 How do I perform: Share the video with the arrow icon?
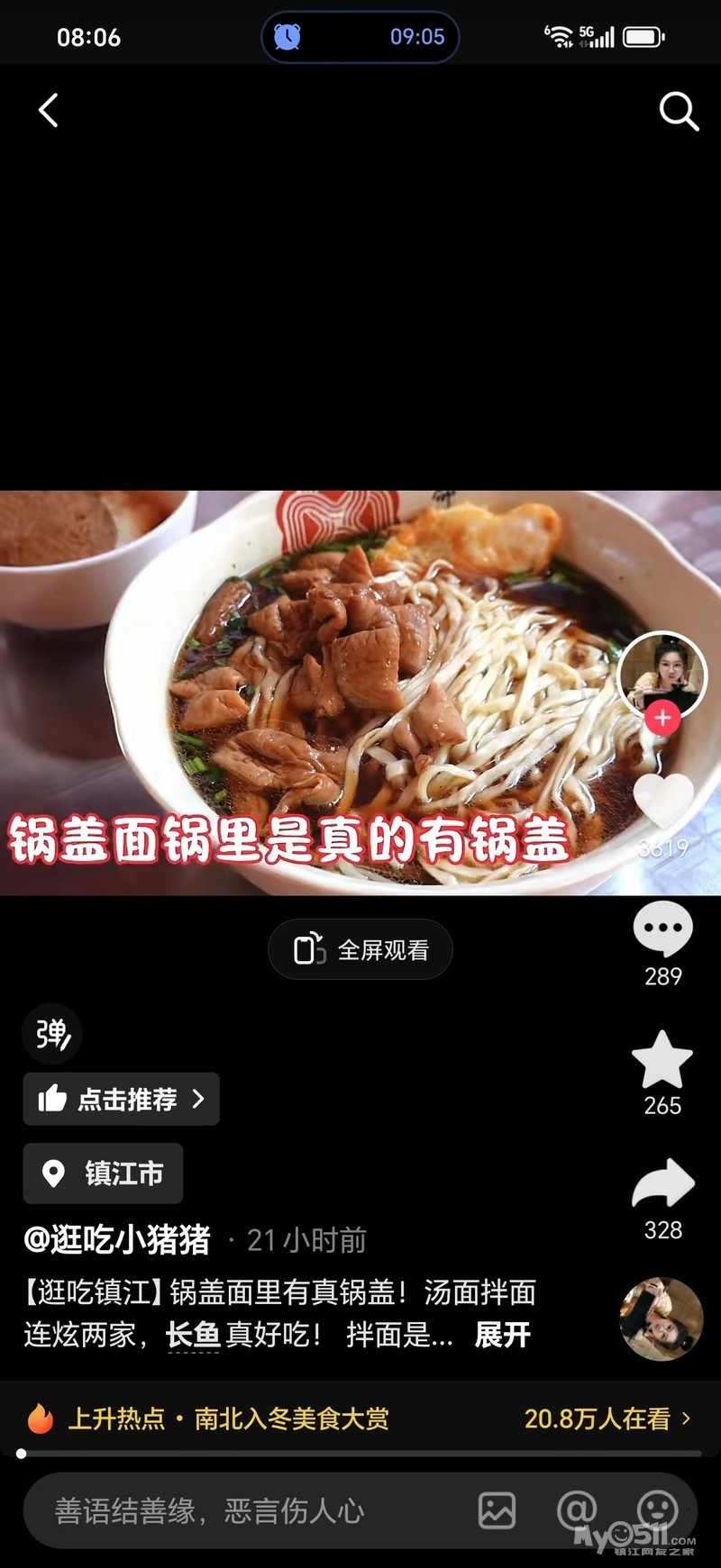click(663, 1183)
